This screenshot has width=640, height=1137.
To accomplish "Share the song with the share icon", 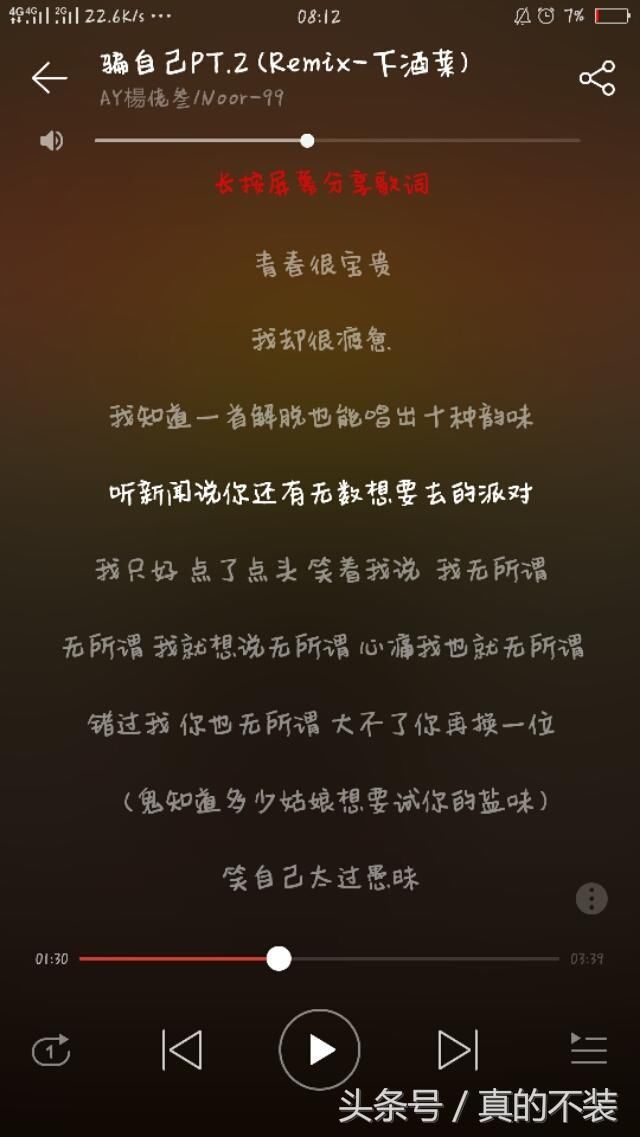I will [597, 78].
